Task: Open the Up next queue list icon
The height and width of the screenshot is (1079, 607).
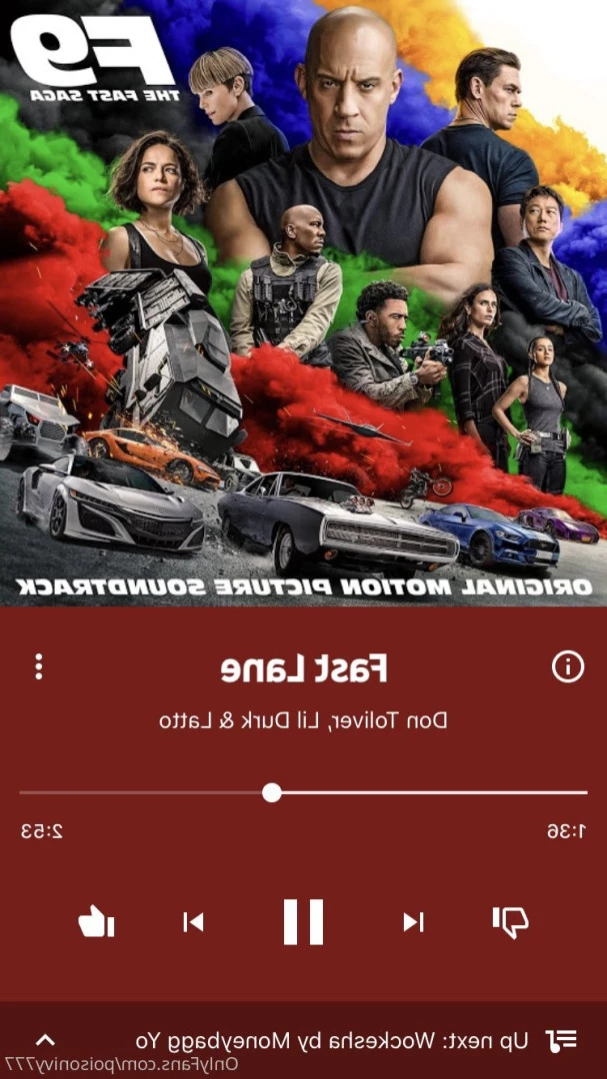Action: point(563,1040)
